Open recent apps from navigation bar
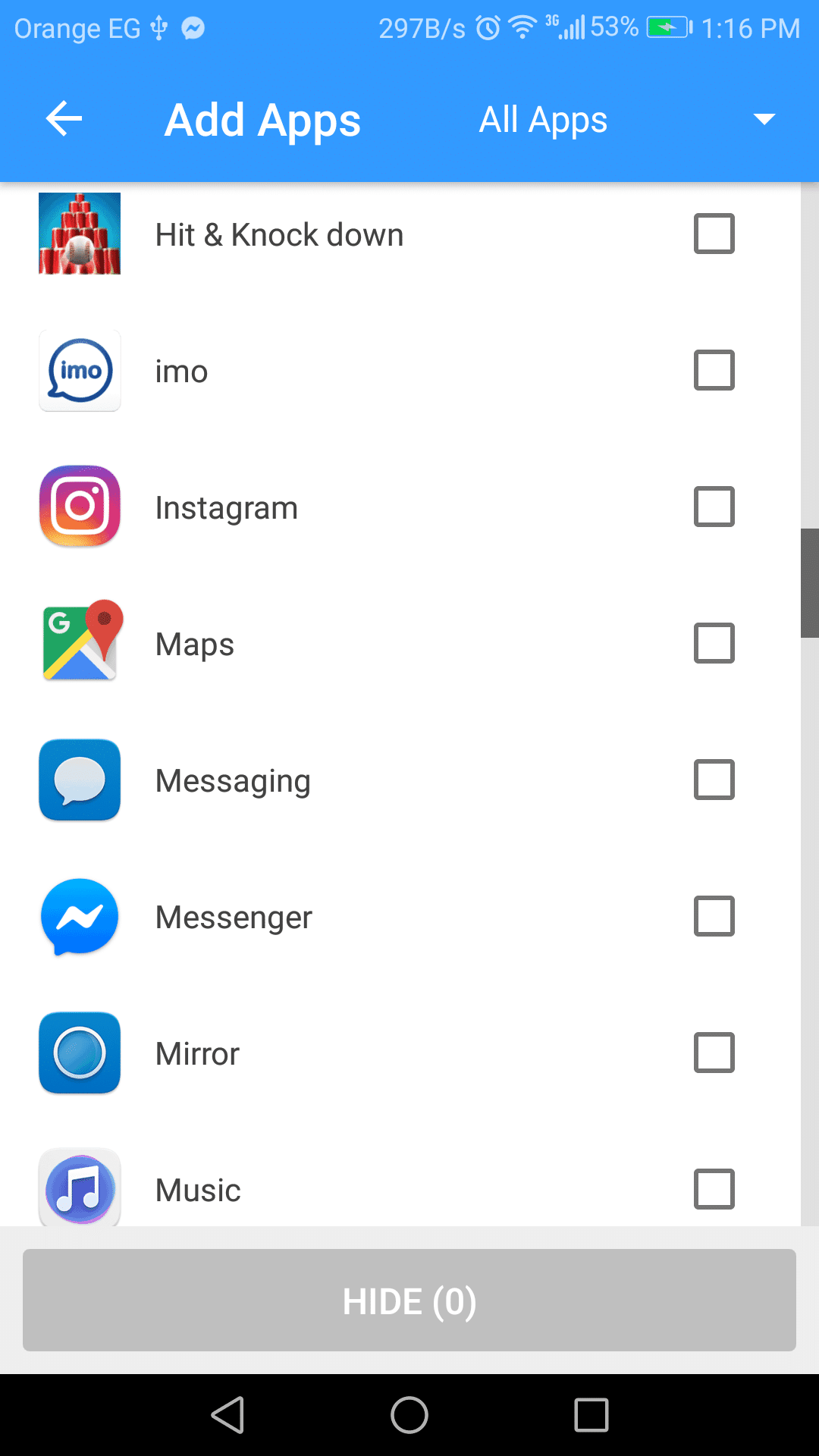819x1456 pixels. point(591,1415)
